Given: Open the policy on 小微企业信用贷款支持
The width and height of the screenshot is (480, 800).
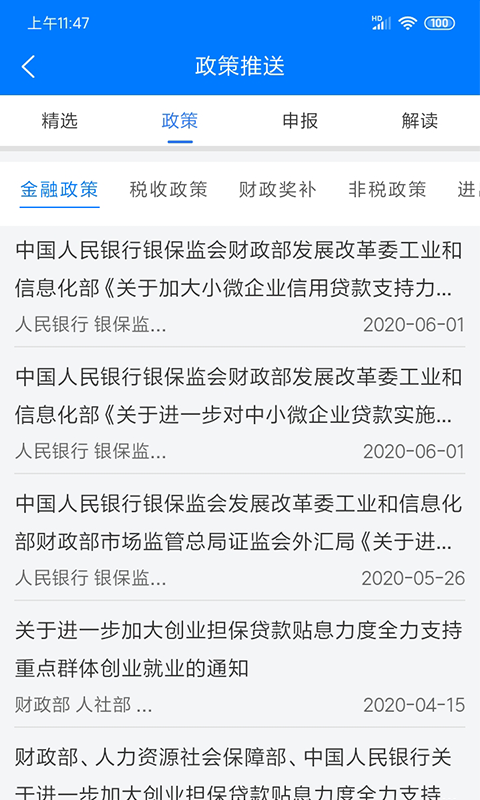Looking at the screenshot, I should (240, 287).
